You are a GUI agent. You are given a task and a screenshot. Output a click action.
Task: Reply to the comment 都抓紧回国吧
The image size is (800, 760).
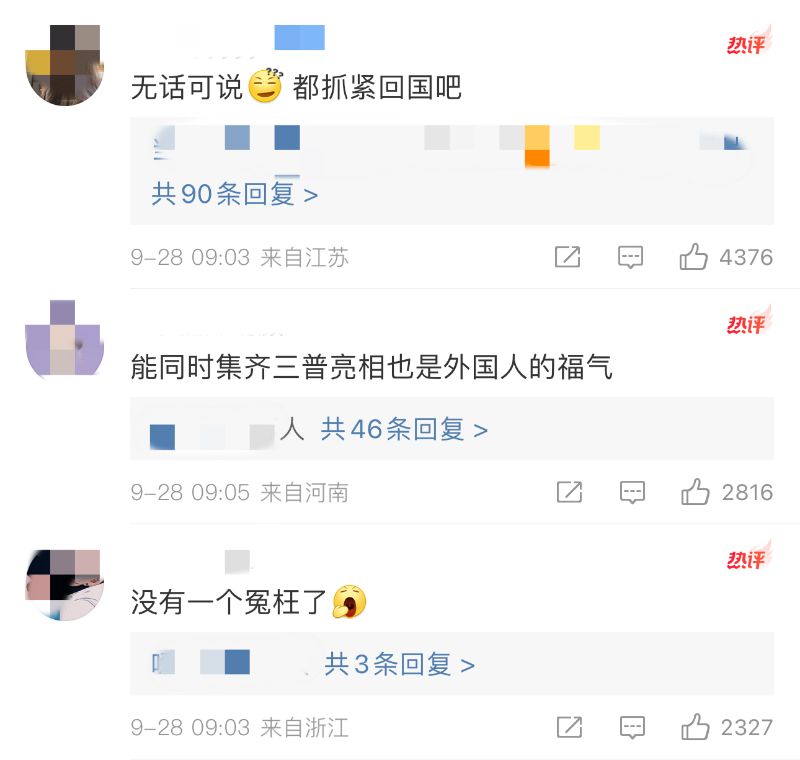pos(630,258)
